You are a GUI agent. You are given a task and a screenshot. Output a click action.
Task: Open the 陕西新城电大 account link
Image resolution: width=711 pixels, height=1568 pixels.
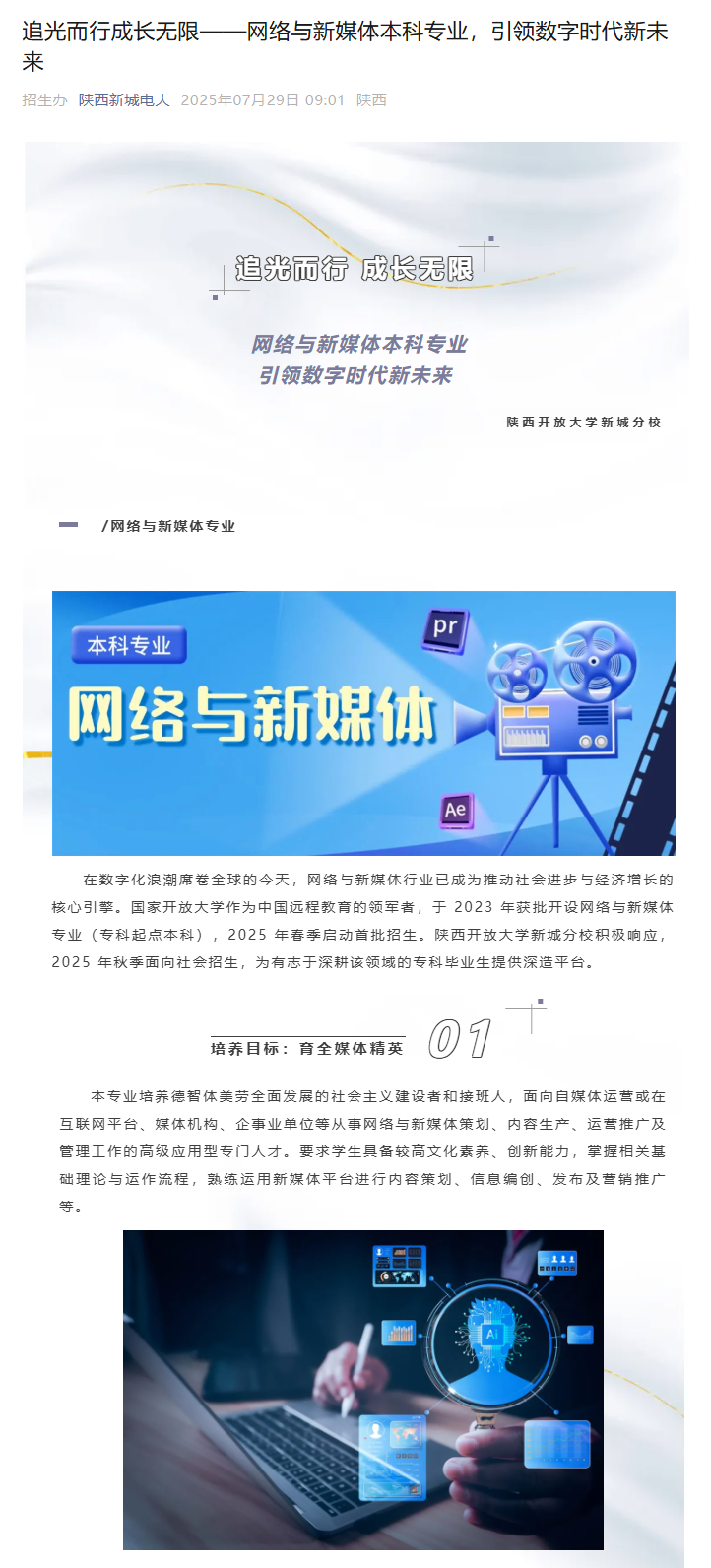(124, 100)
